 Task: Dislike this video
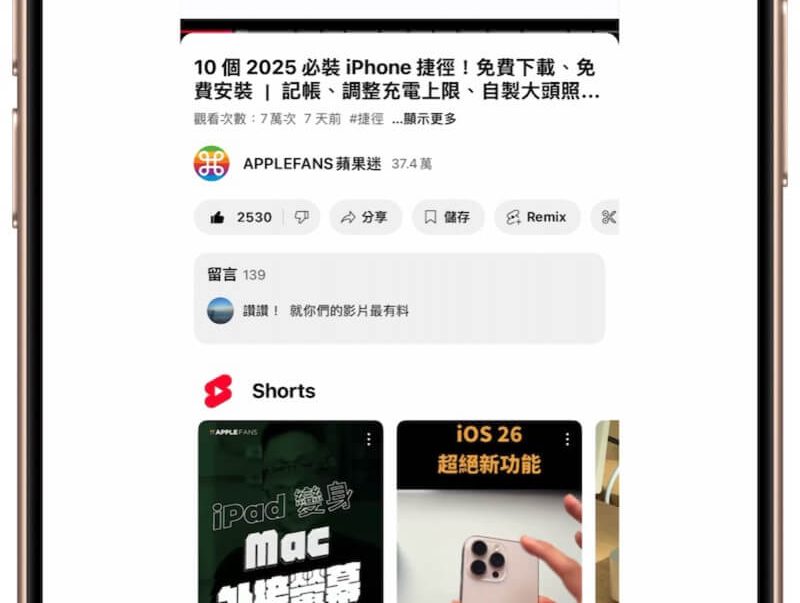pos(302,217)
